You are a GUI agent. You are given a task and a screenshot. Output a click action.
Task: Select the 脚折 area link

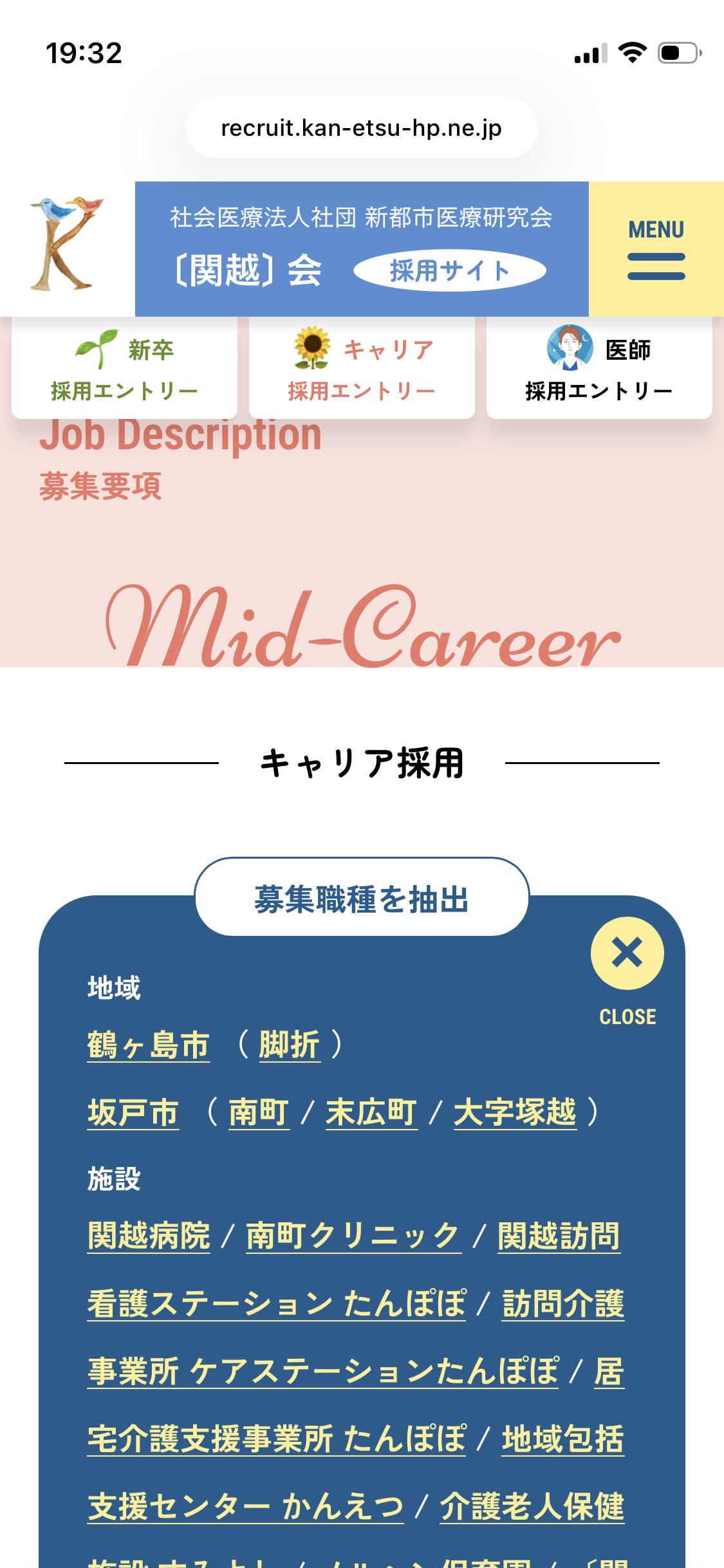[290, 1045]
